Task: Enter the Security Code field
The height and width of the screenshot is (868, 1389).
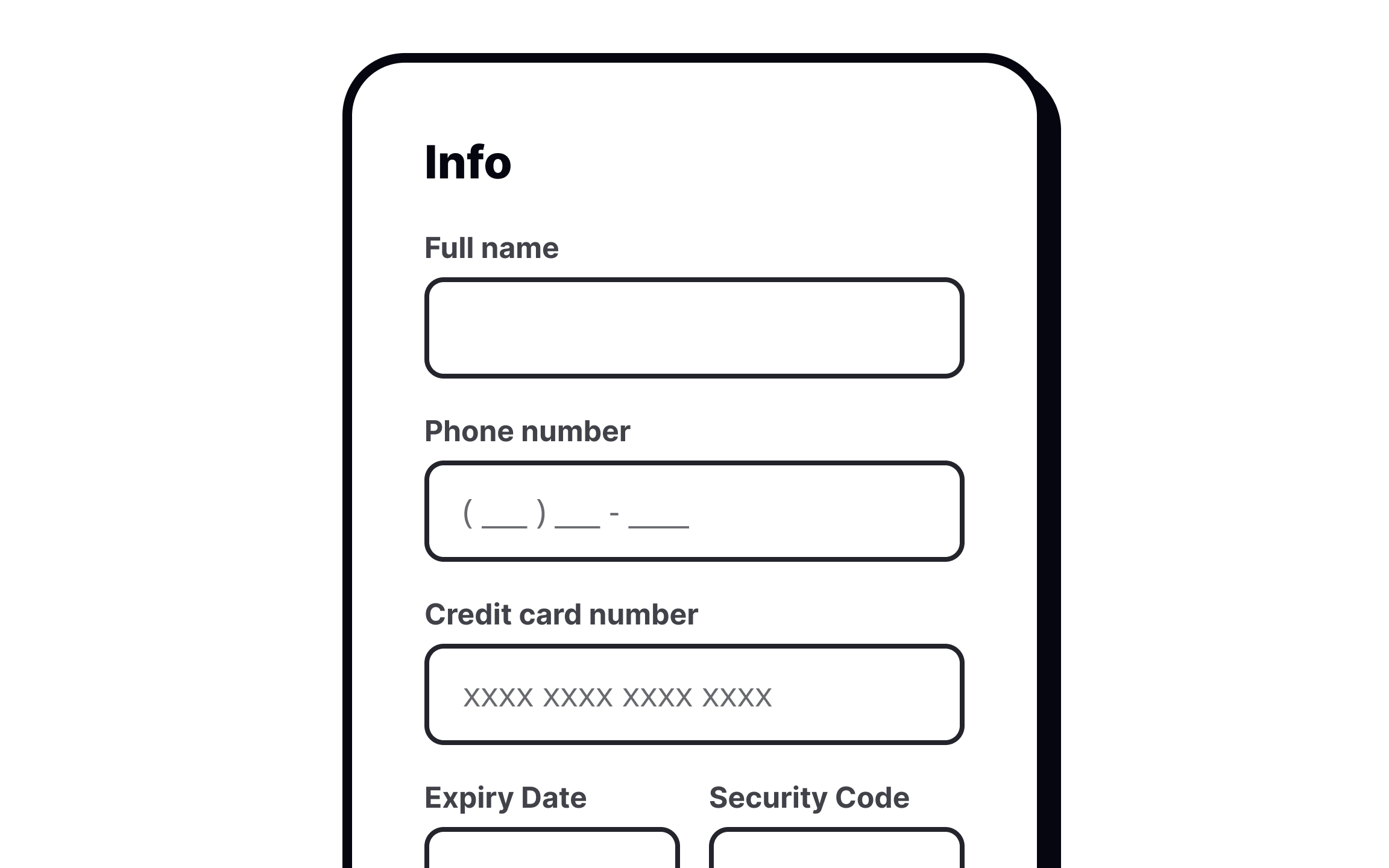Action: pyautogui.click(x=836, y=851)
